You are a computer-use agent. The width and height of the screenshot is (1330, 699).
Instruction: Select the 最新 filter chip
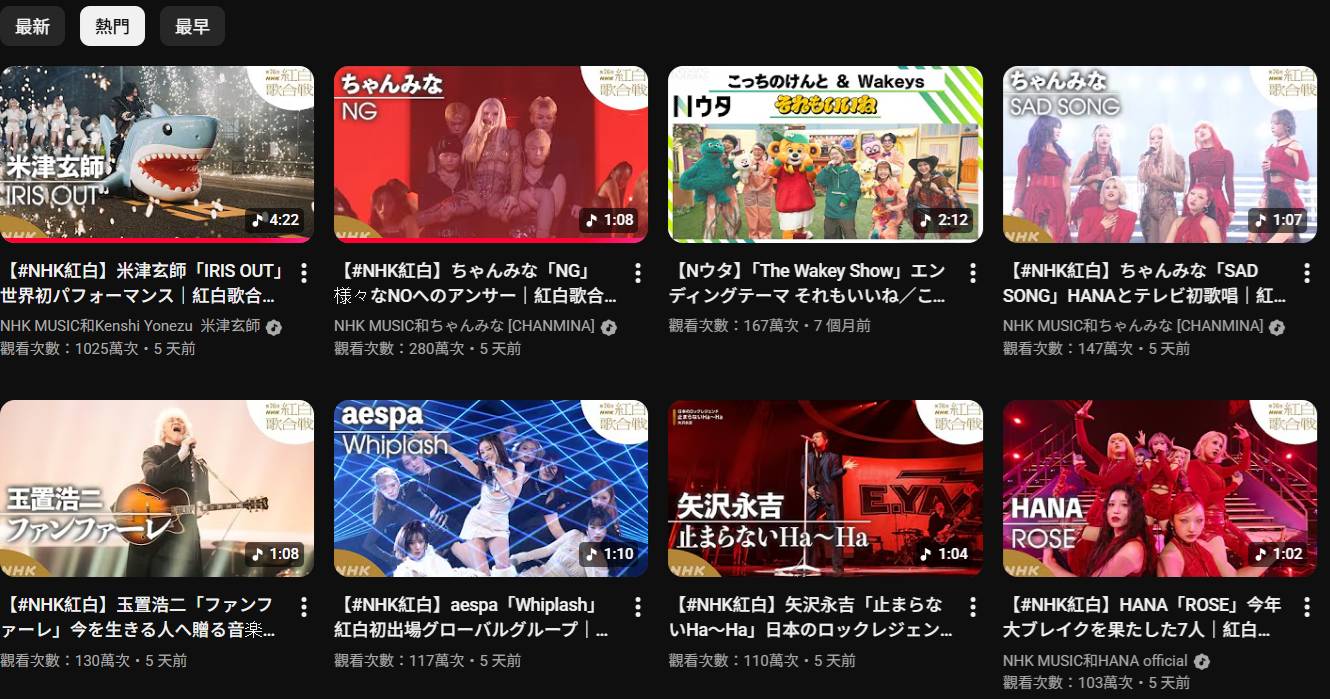(x=32, y=26)
